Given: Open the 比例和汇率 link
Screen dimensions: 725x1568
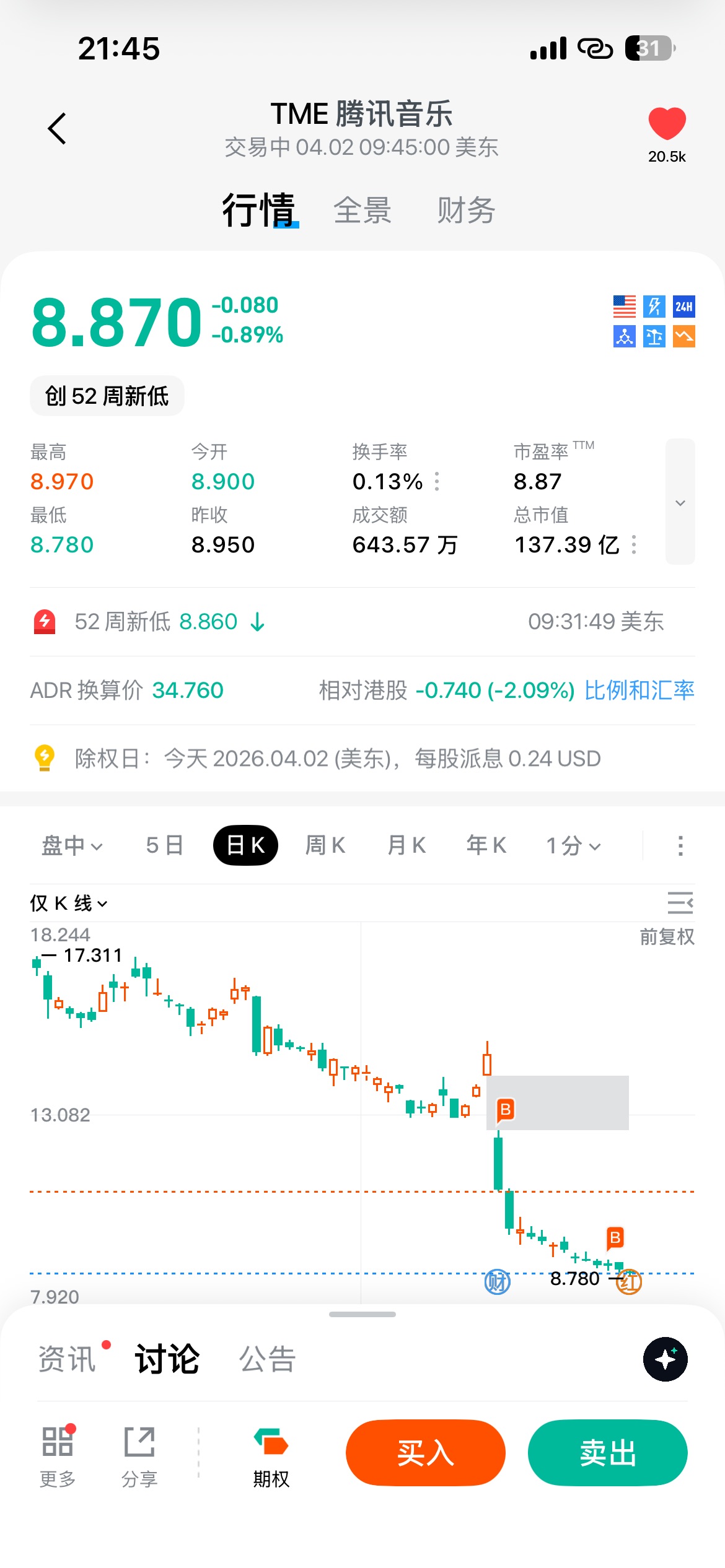Looking at the screenshot, I should [x=639, y=690].
